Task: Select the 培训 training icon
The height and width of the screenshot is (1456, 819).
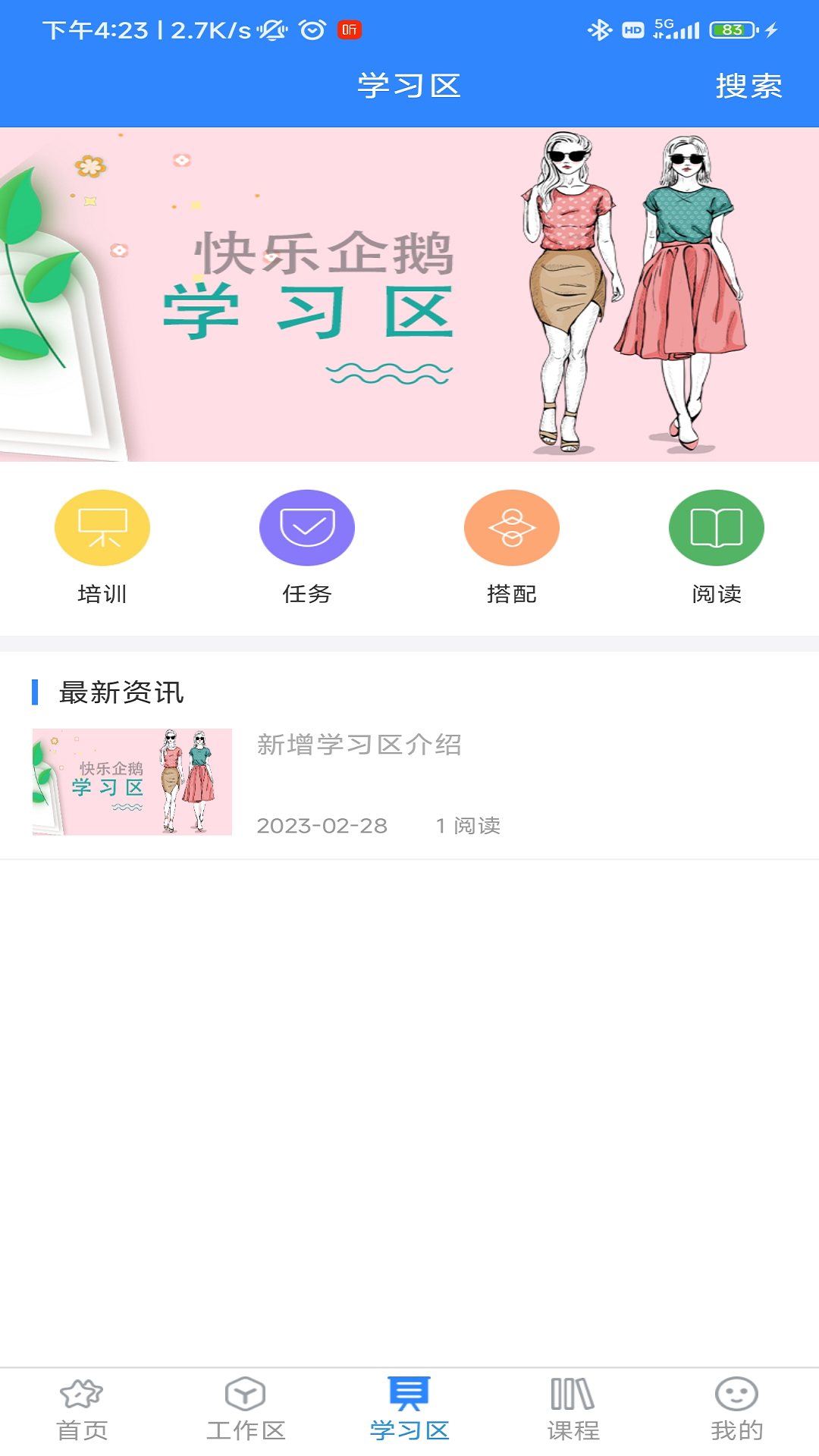Action: click(x=101, y=529)
